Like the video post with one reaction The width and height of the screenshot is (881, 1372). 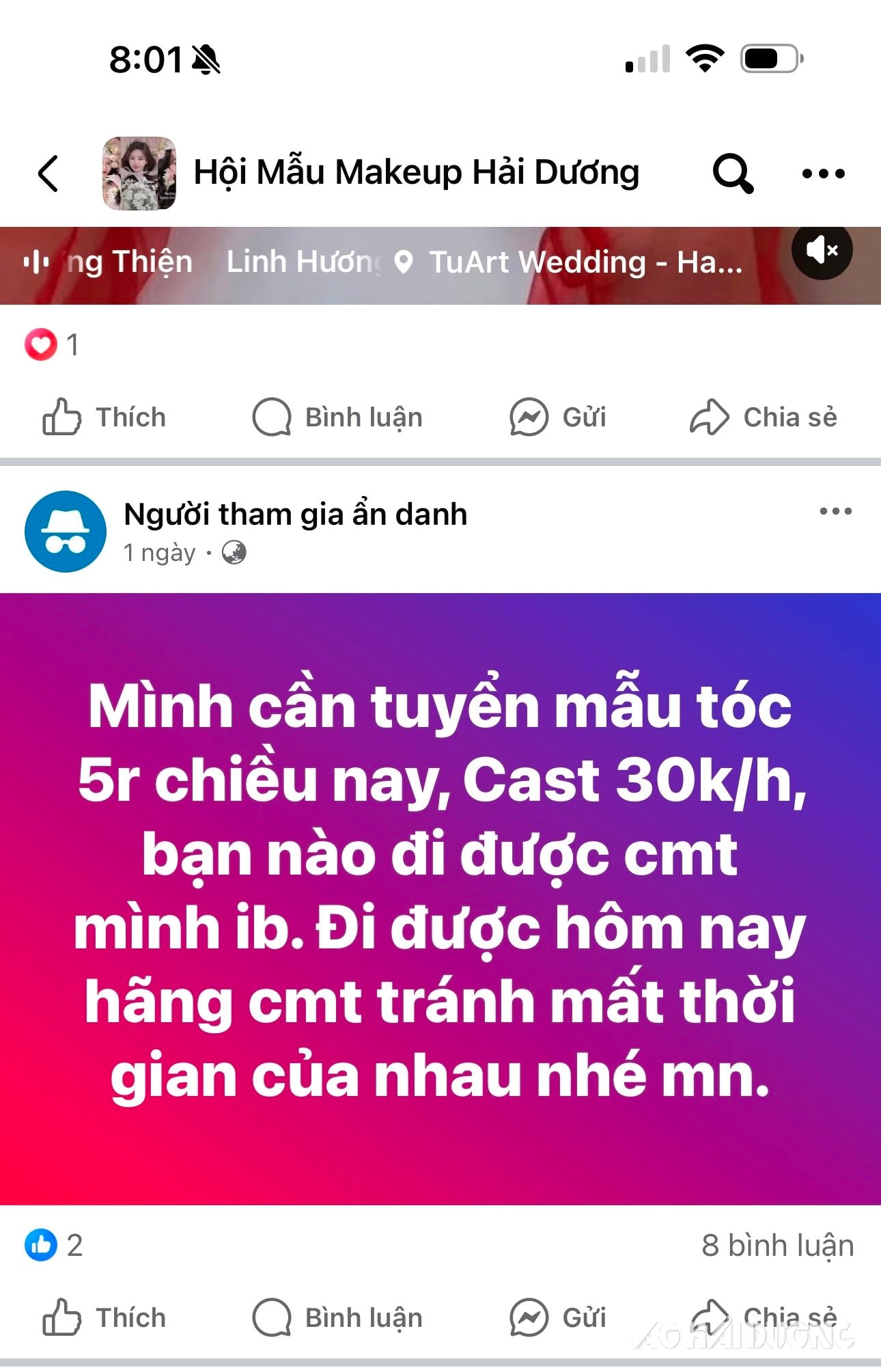point(105,417)
